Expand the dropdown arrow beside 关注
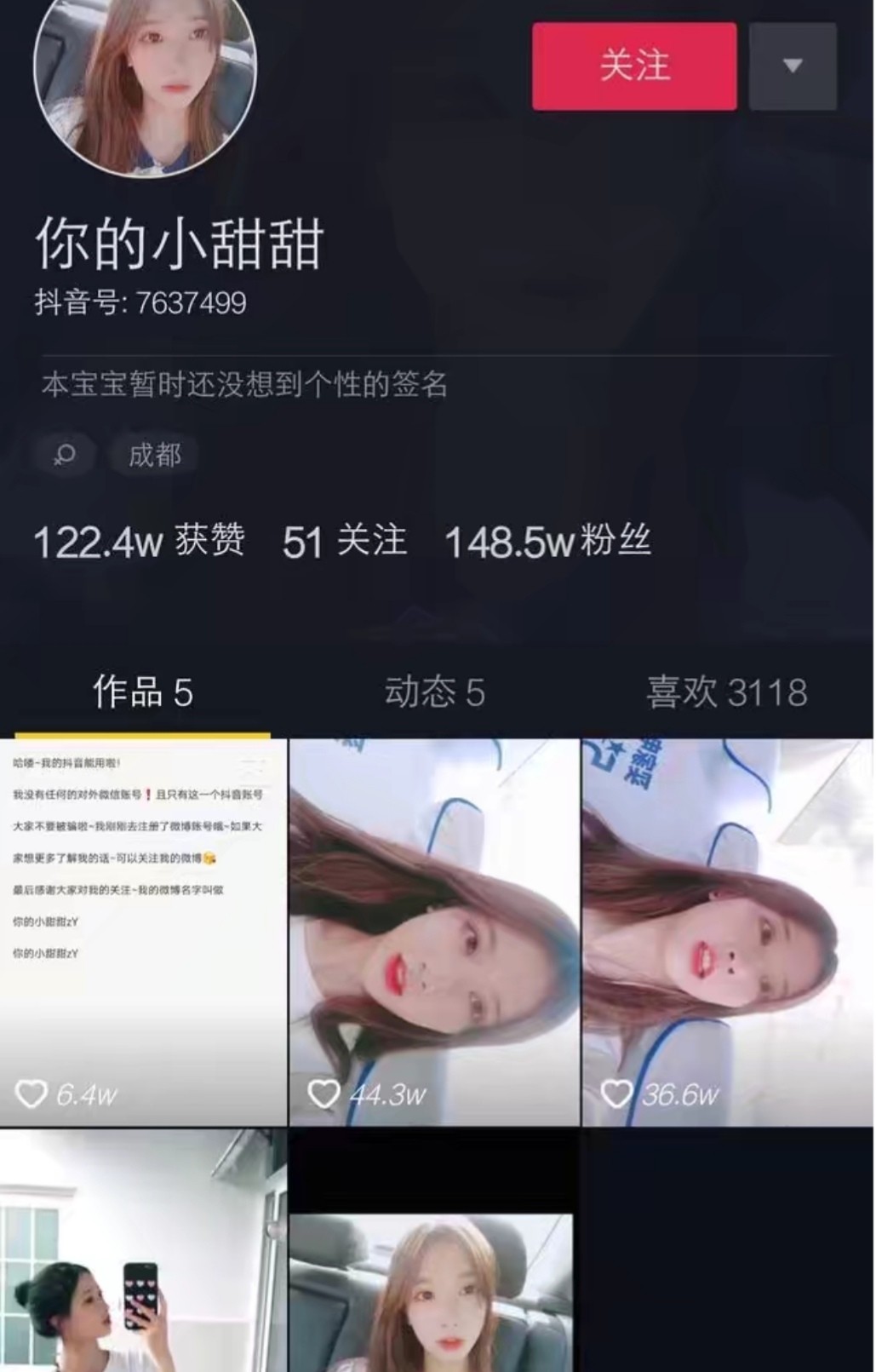This screenshot has width=876, height=1372. [793, 66]
